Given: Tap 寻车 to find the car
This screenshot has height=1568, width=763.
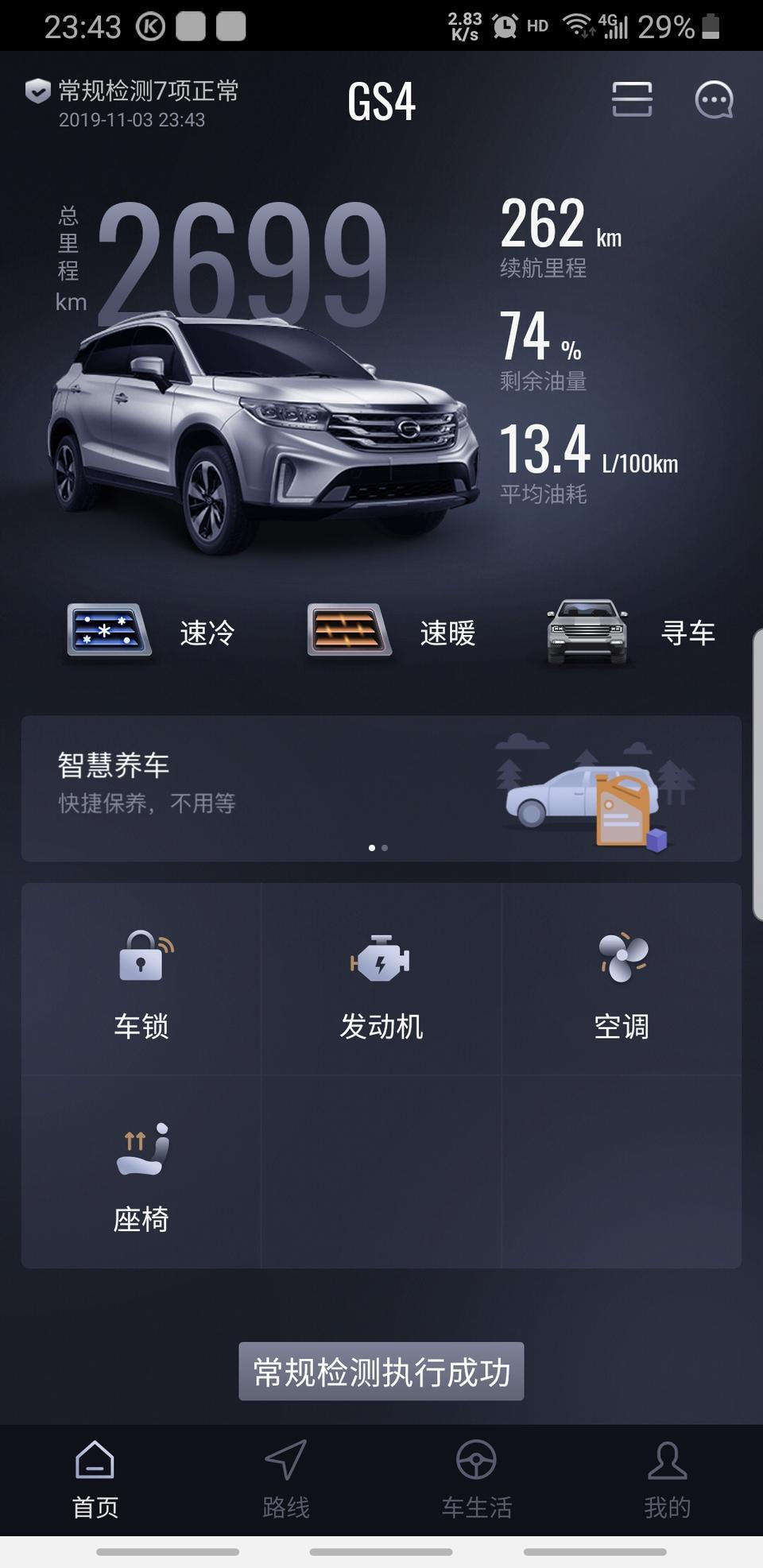Looking at the screenshot, I should click(632, 633).
